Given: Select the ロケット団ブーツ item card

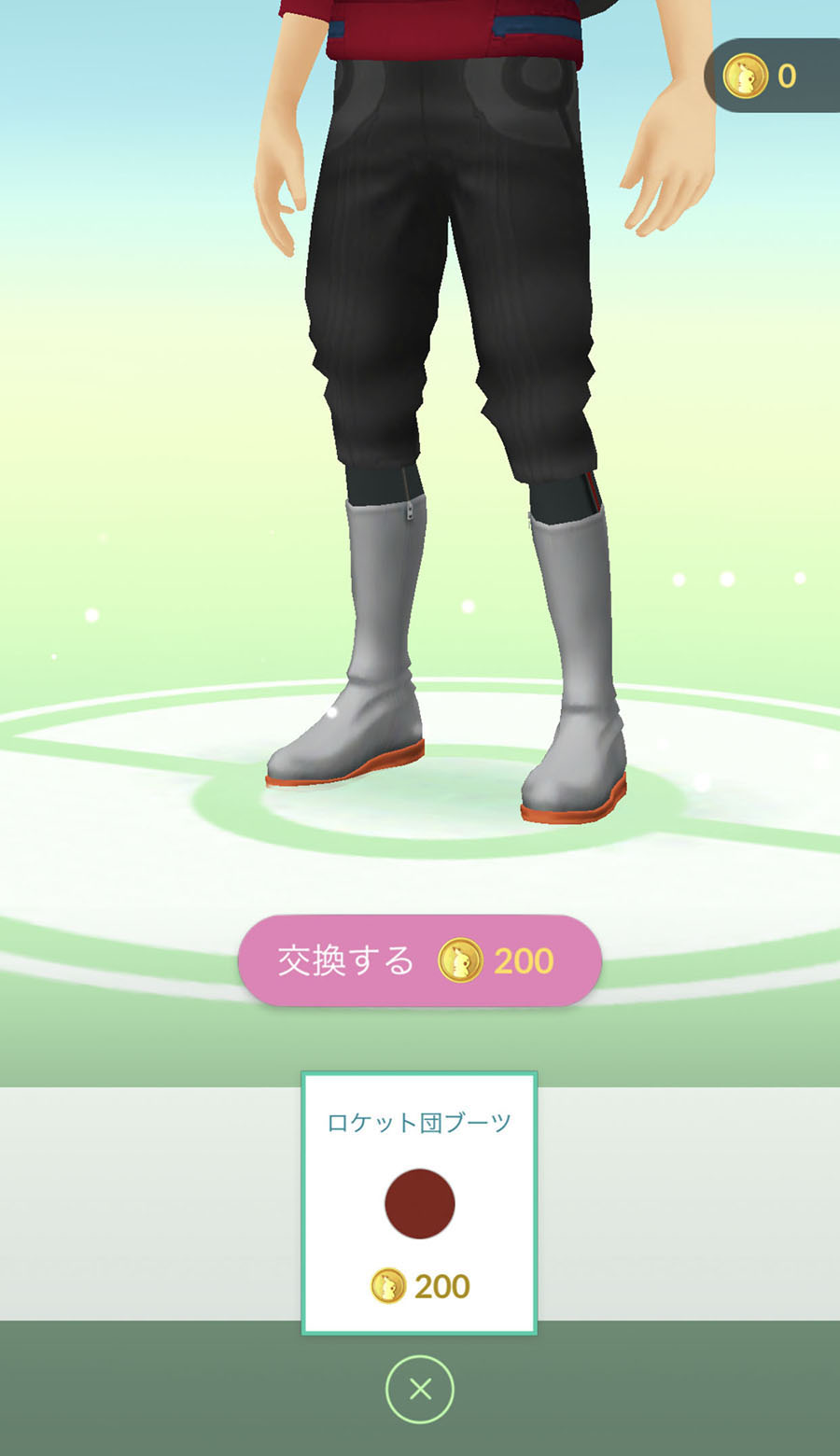Looking at the screenshot, I should 419,1202.
